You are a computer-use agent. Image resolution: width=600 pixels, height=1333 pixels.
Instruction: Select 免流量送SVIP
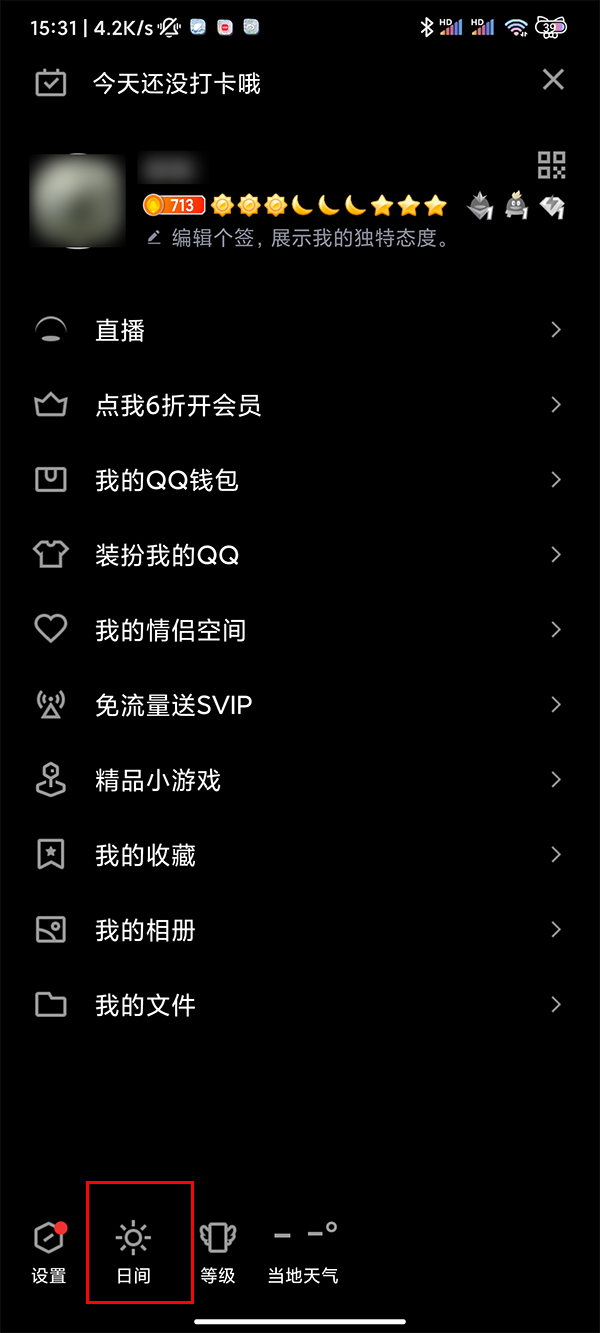[x=173, y=706]
